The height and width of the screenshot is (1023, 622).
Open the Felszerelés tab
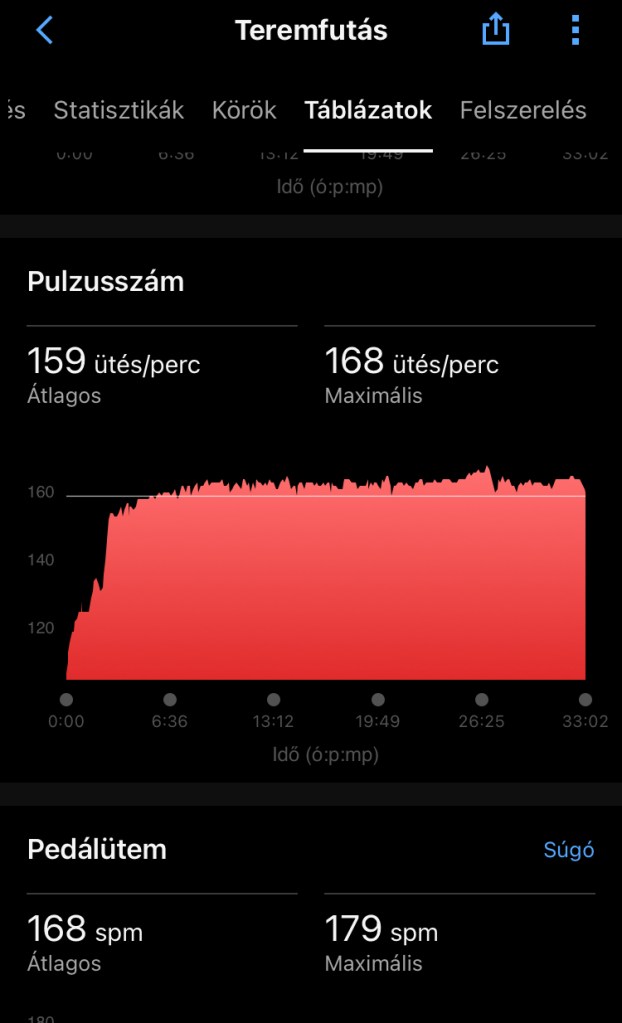click(523, 110)
